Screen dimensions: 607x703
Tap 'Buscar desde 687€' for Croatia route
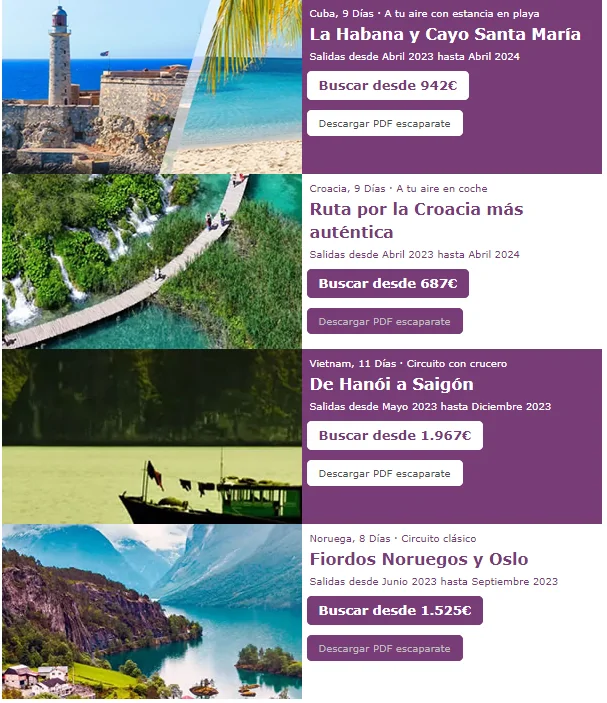(x=387, y=284)
